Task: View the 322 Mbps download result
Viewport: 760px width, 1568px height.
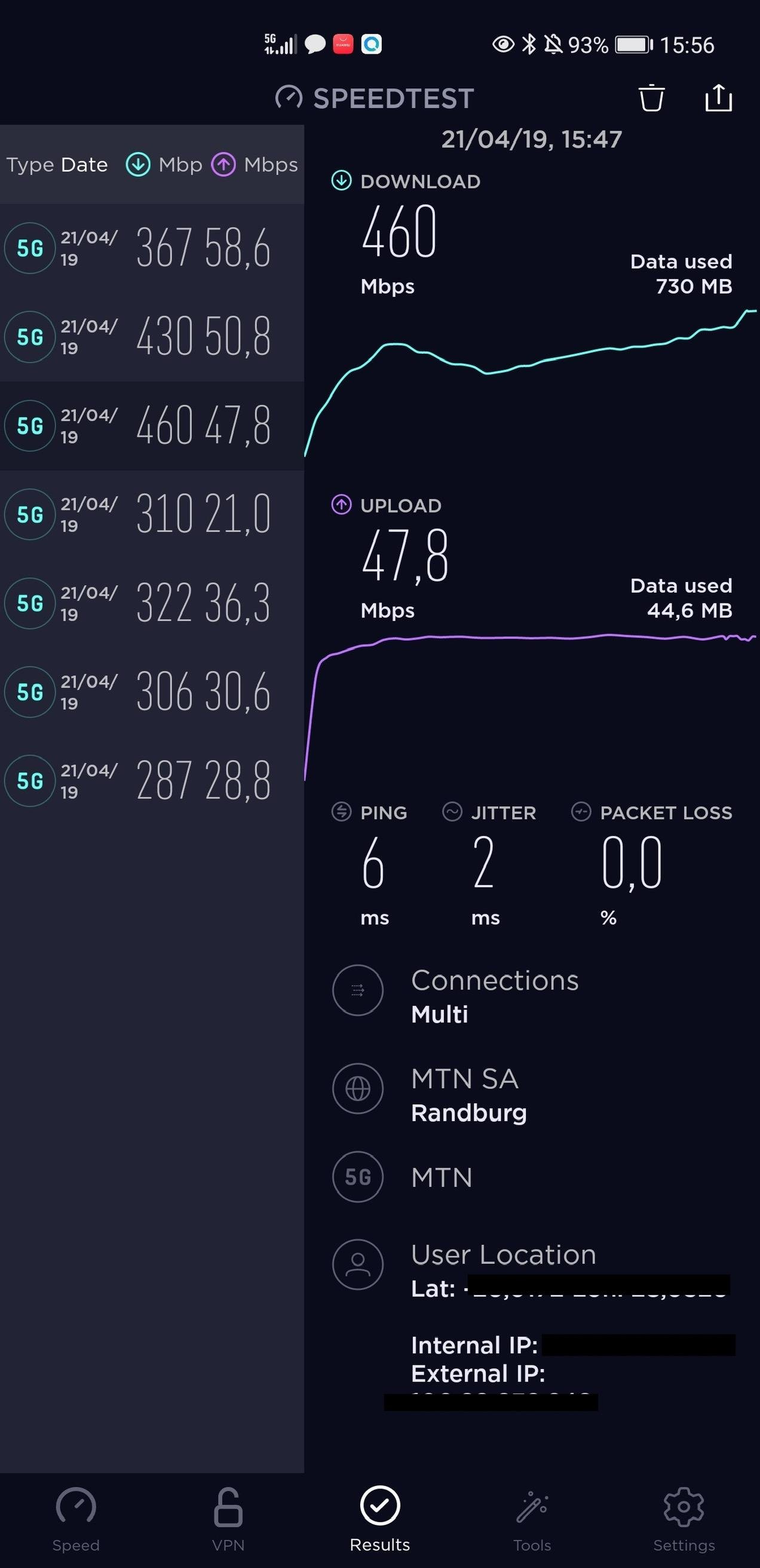Action: [152, 603]
